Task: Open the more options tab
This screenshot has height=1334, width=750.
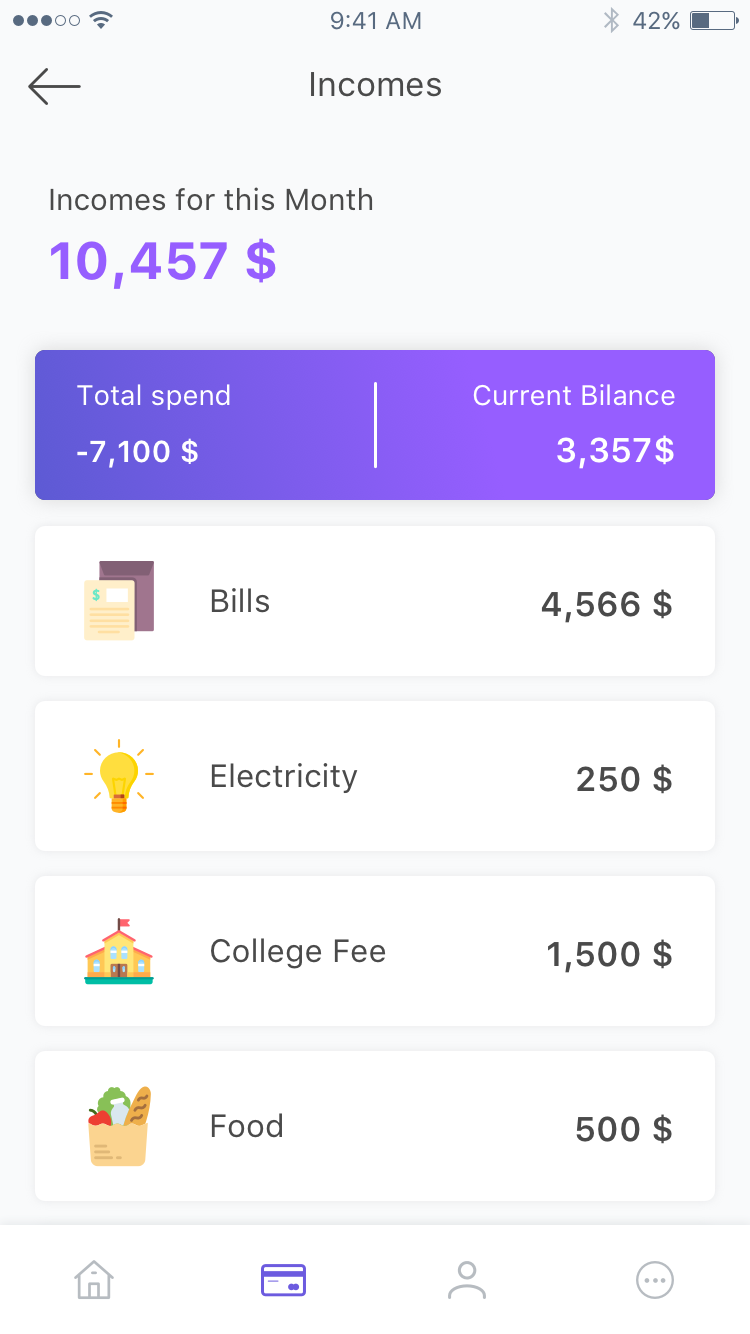Action: point(655,1279)
